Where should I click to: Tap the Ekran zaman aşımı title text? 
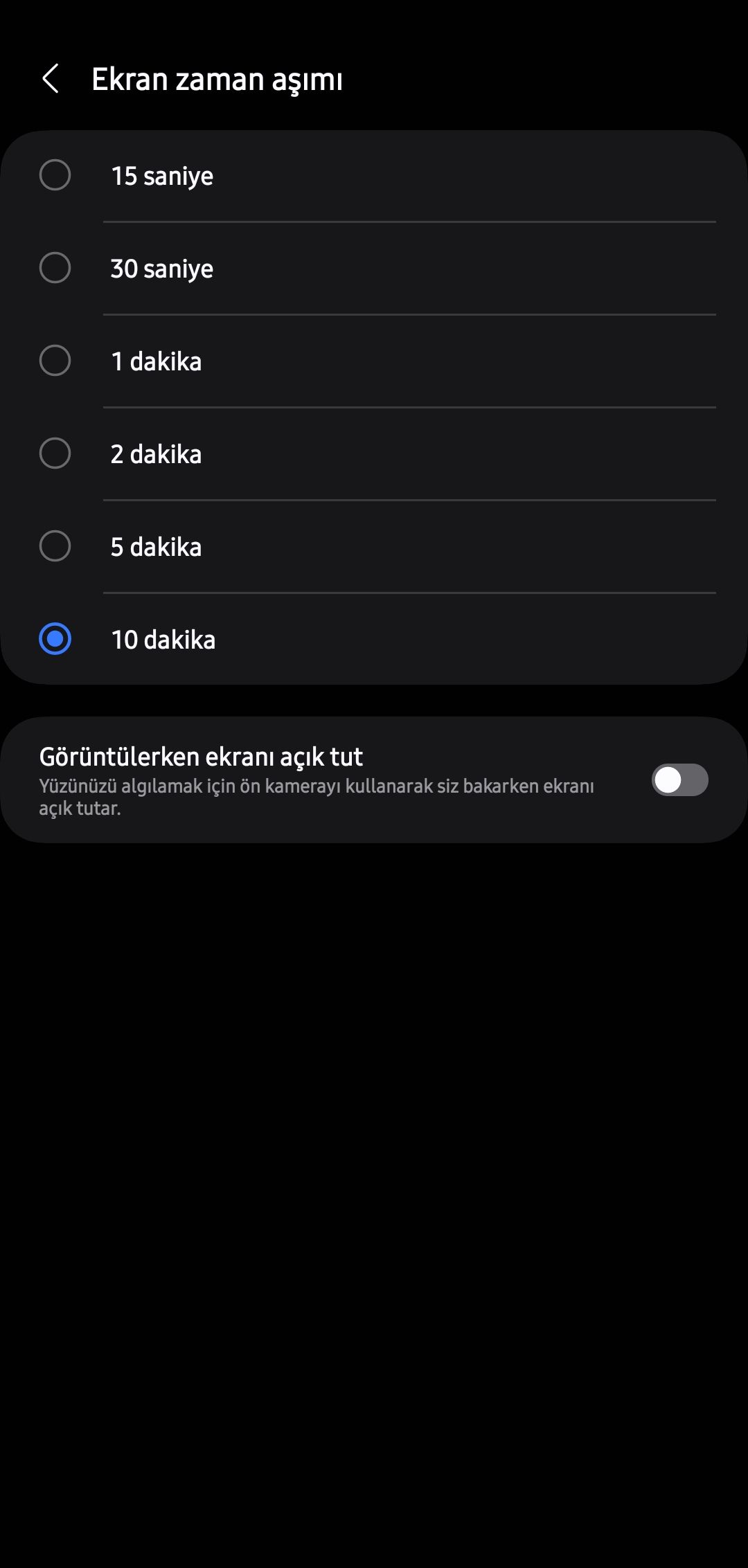coord(217,81)
